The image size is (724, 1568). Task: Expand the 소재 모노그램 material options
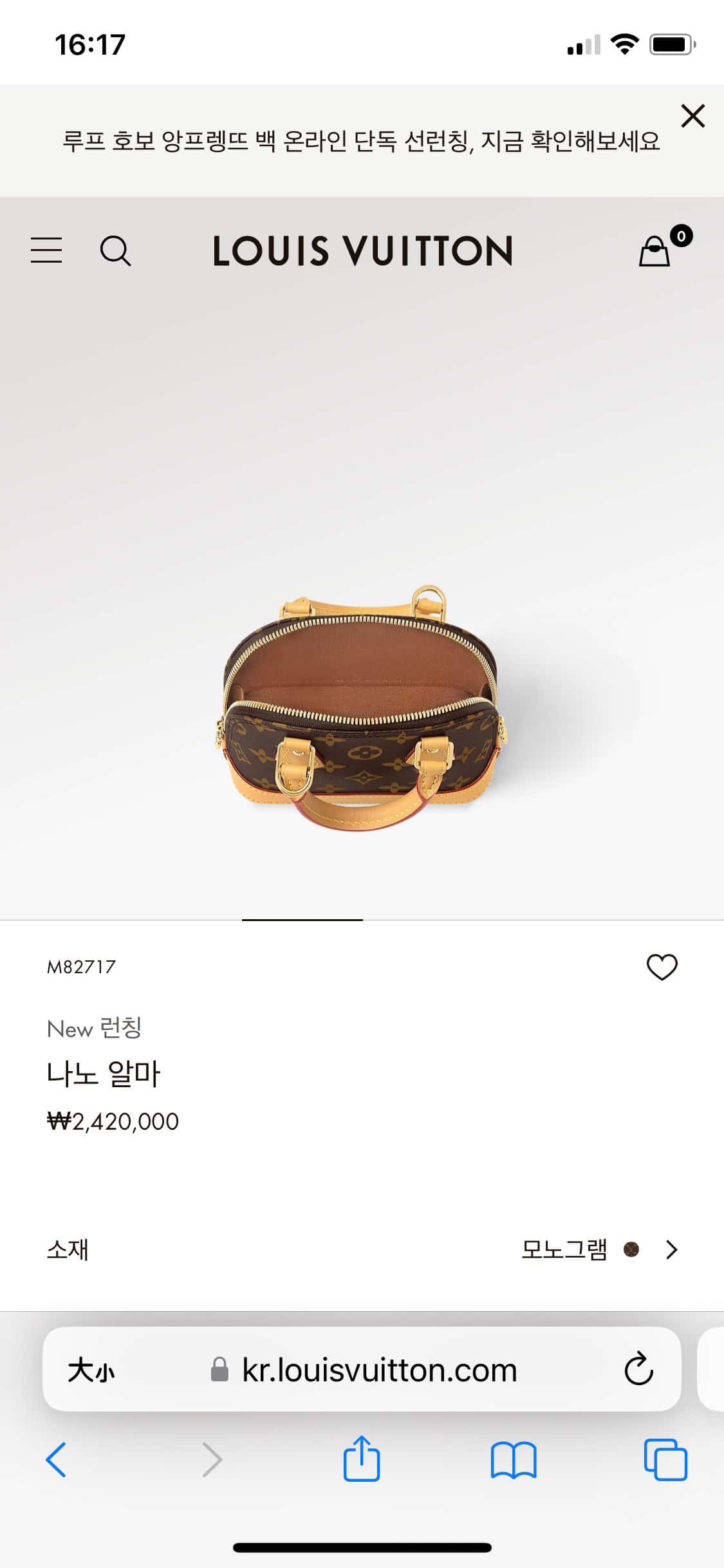(x=671, y=1249)
